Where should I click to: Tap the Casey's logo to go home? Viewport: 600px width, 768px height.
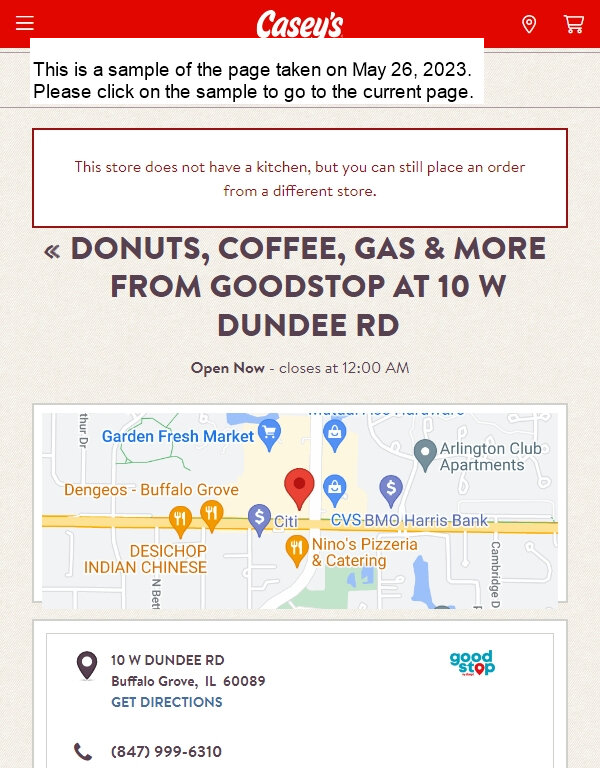300,24
